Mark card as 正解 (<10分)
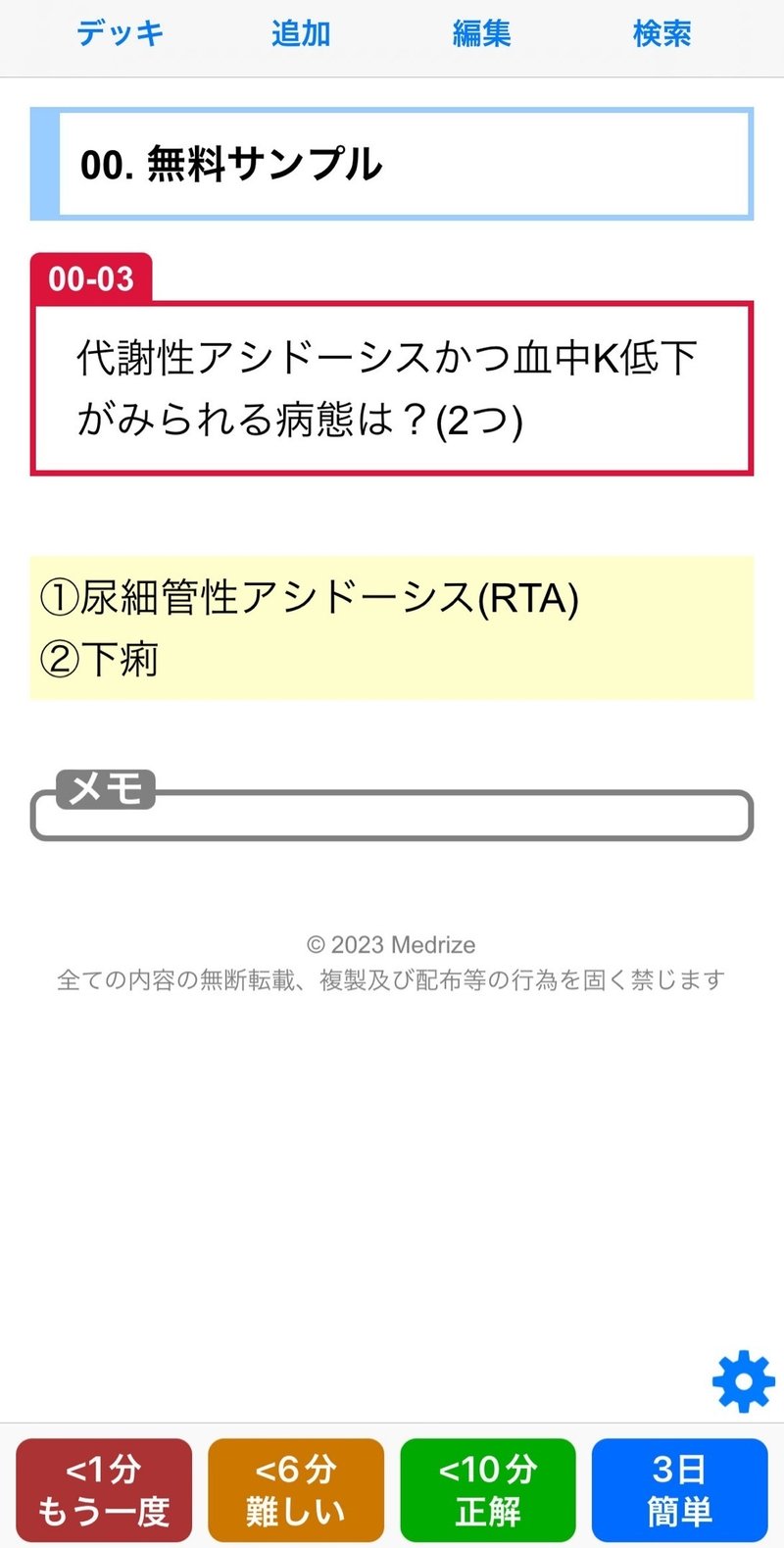 pyautogui.click(x=488, y=1490)
